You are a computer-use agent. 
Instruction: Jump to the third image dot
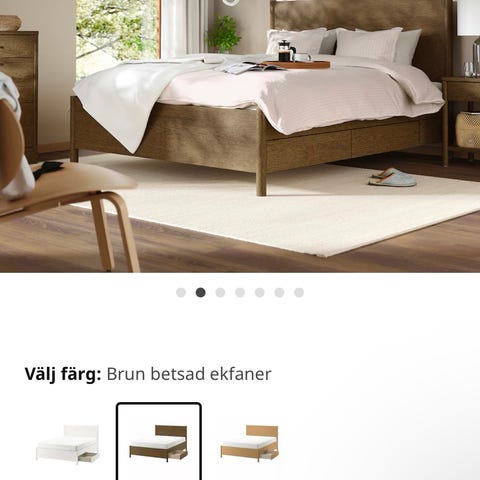[x=220, y=293]
